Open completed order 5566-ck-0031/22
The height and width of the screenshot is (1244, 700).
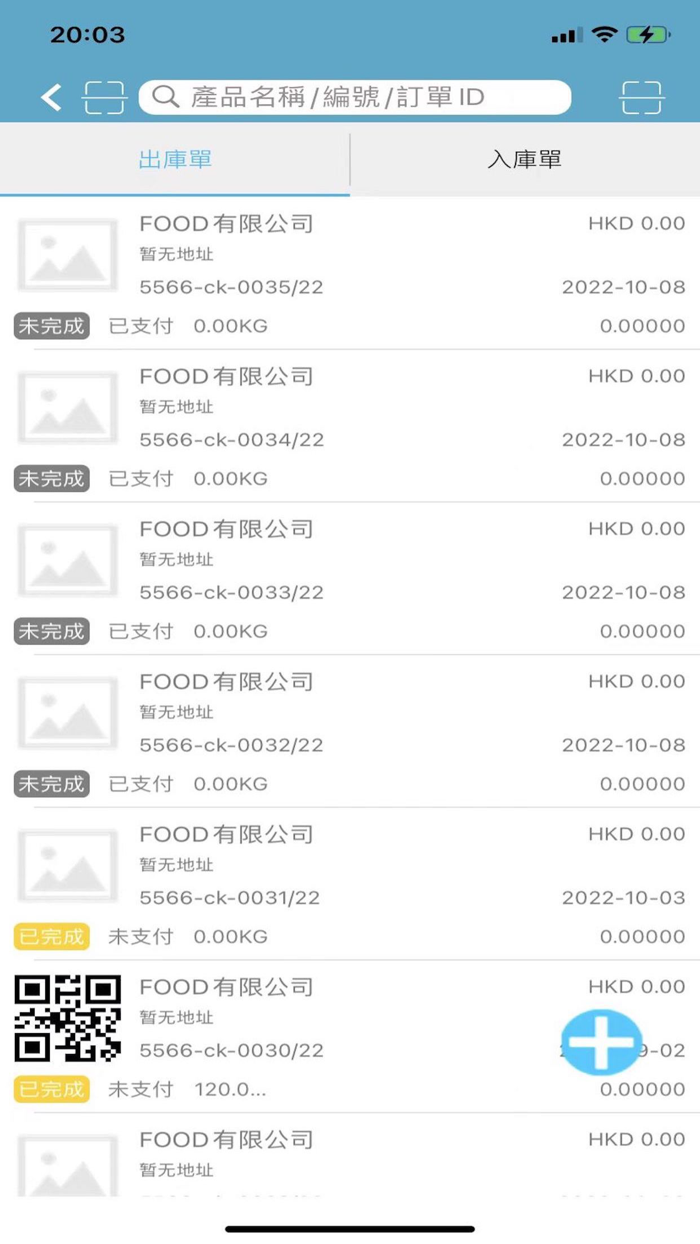tap(350, 884)
